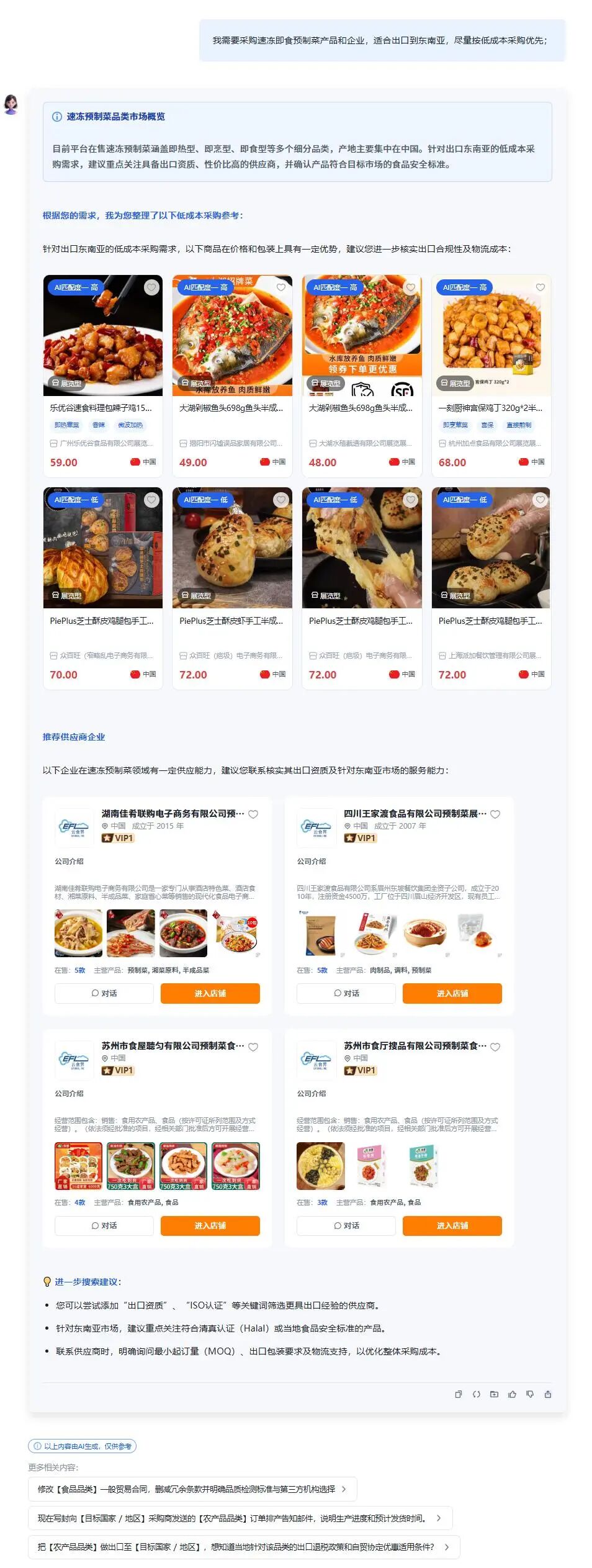Screen dimensions: 592x1568
Task: Select the suggestion about 订单排产告知邮件
Action: (240, 1518)
